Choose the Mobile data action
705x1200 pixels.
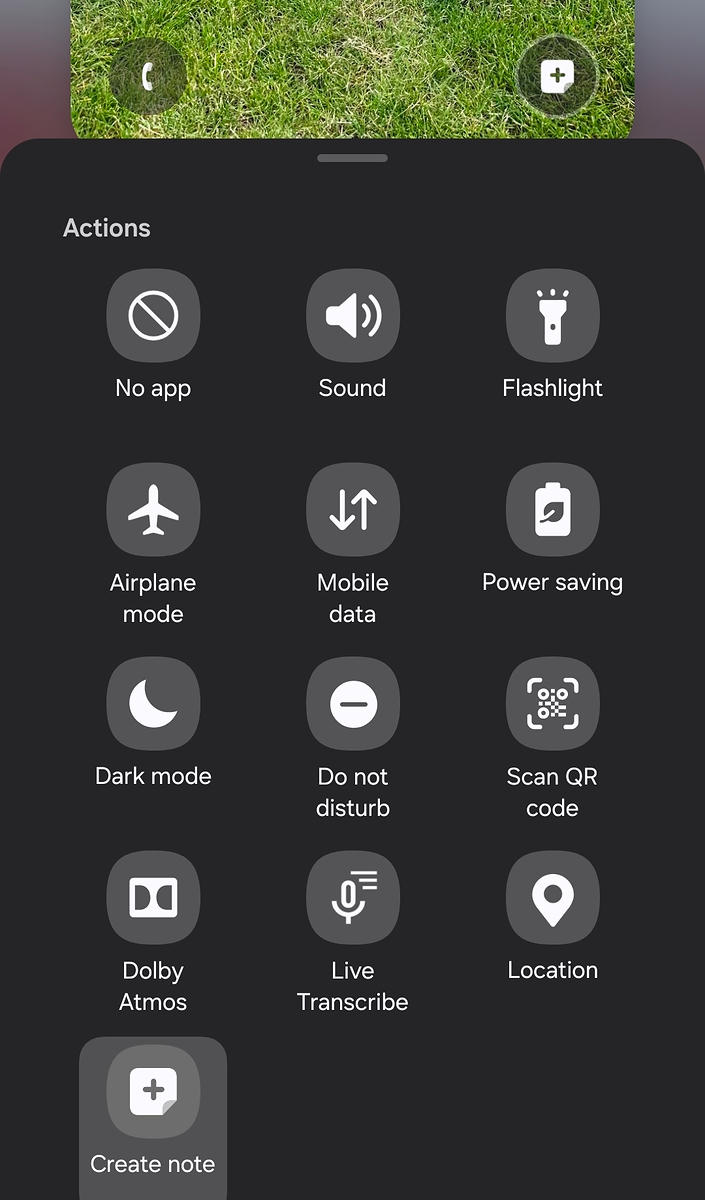[x=352, y=510]
